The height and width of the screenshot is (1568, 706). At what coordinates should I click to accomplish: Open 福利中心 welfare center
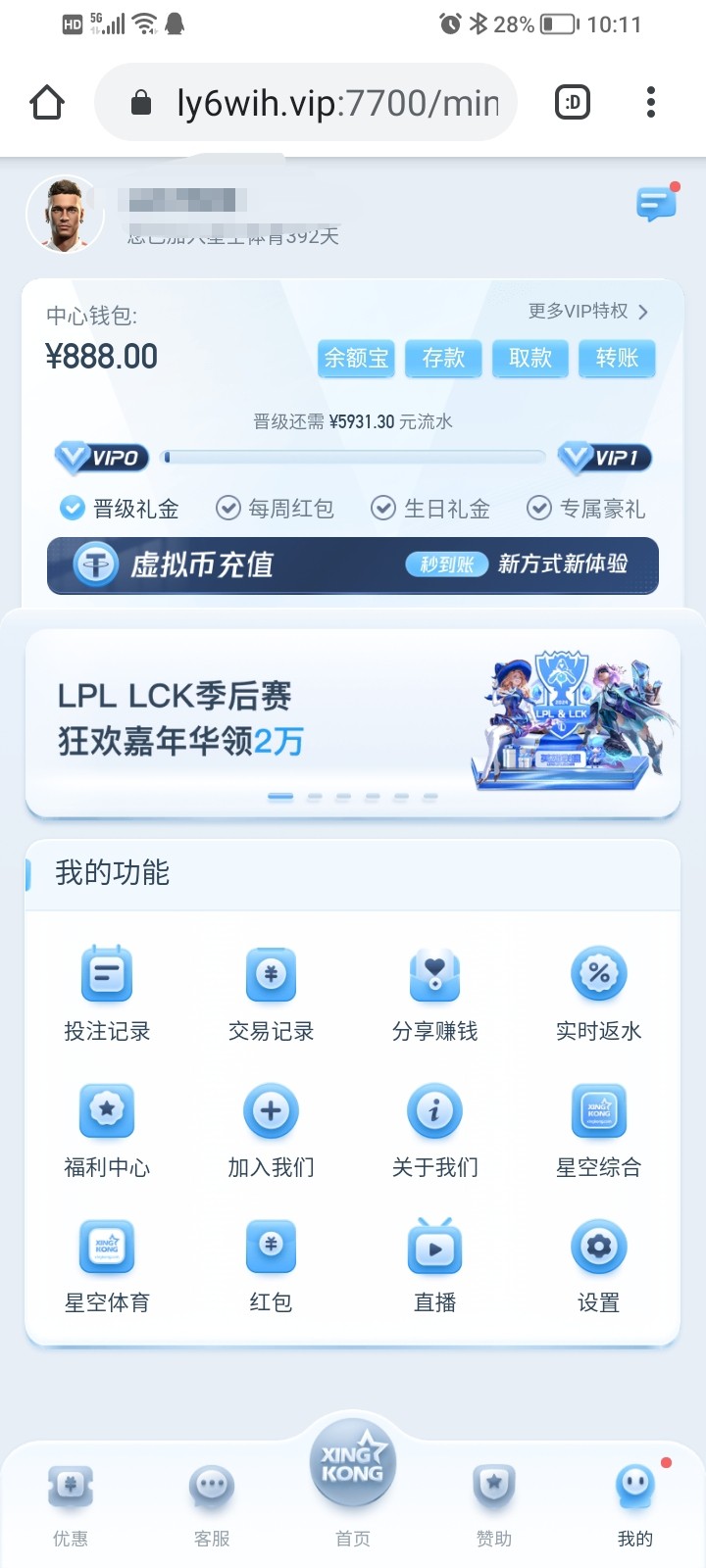click(107, 1128)
